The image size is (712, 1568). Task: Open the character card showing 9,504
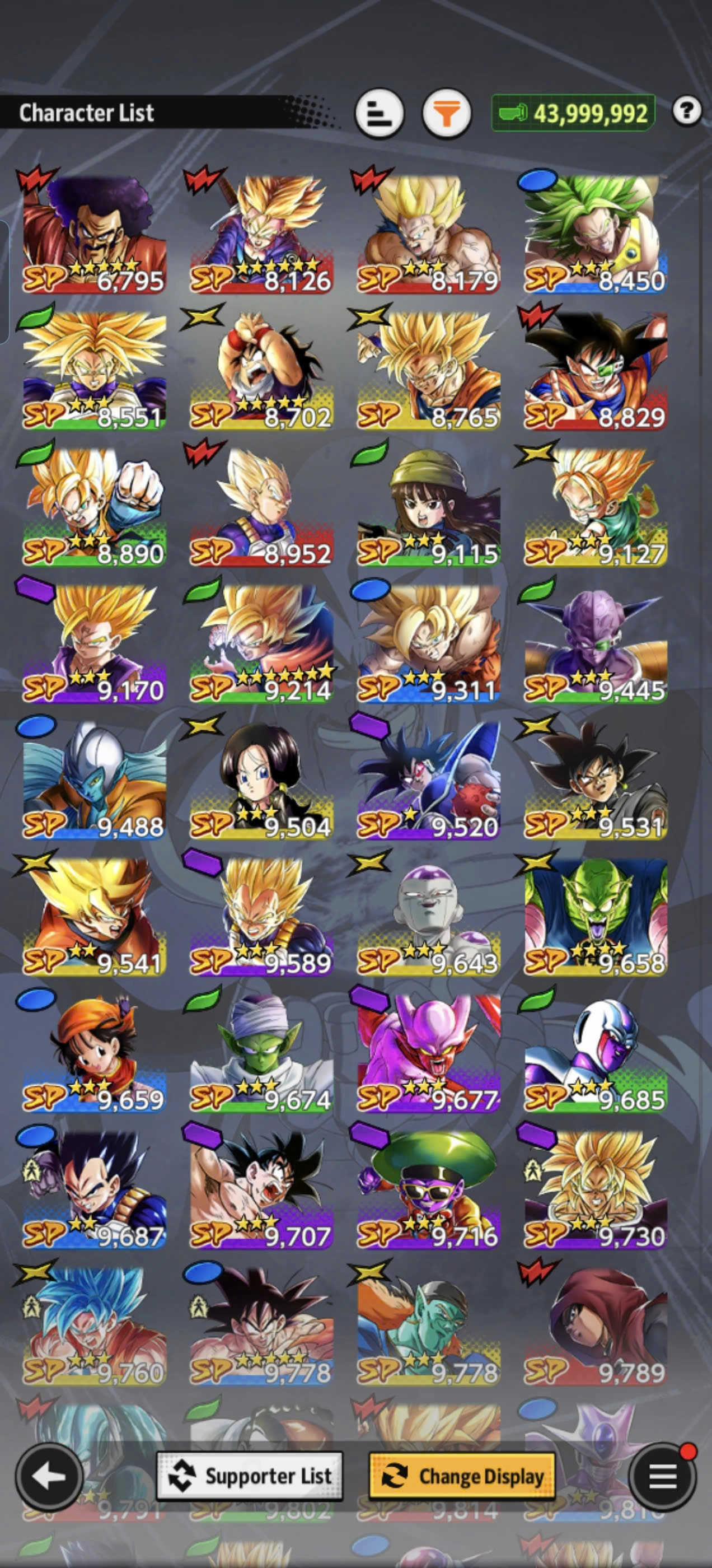(x=261, y=780)
